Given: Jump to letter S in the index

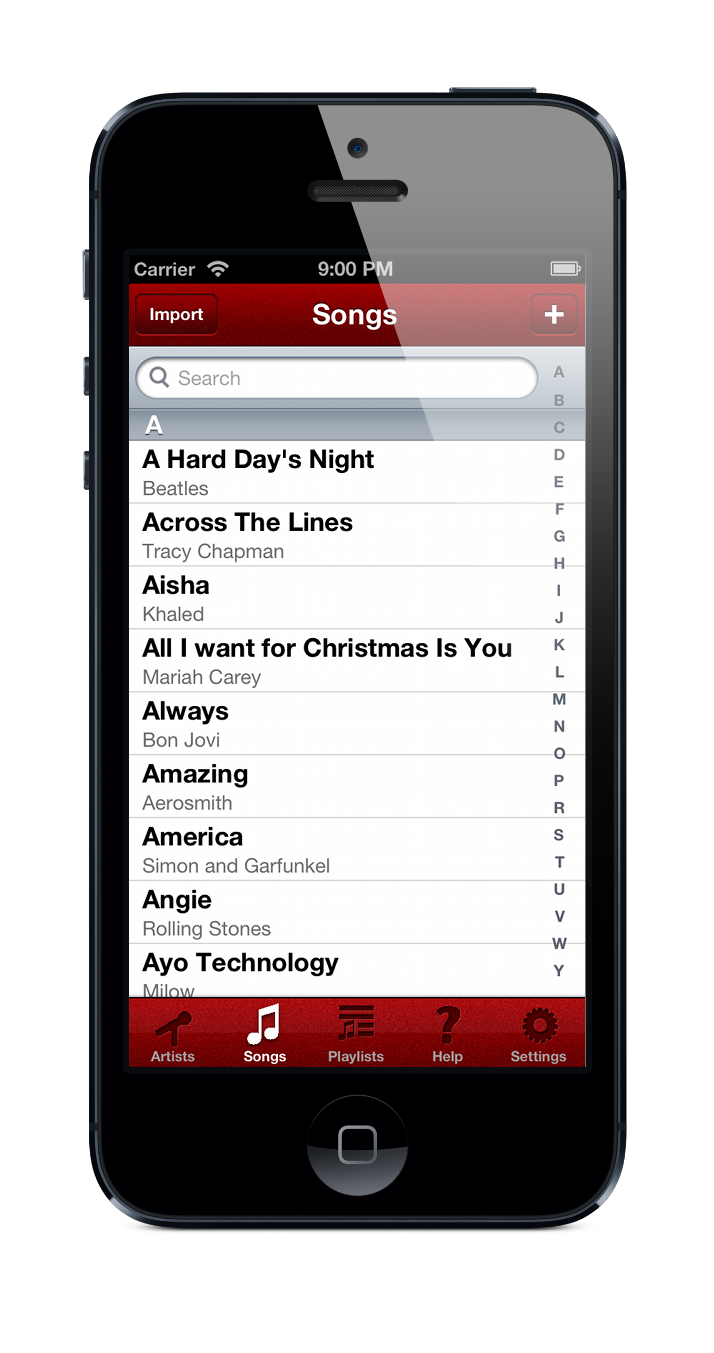Looking at the screenshot, I should (x=559, y=835).
